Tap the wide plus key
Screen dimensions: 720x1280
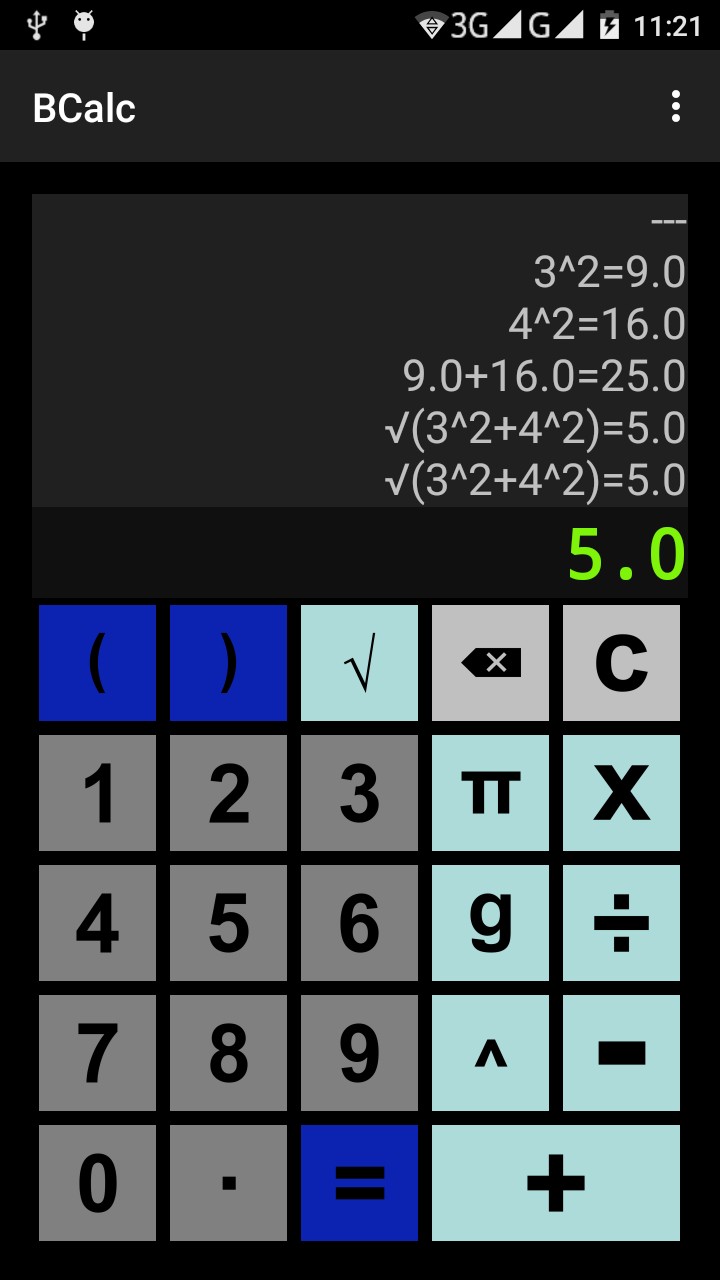[555, 1182]
